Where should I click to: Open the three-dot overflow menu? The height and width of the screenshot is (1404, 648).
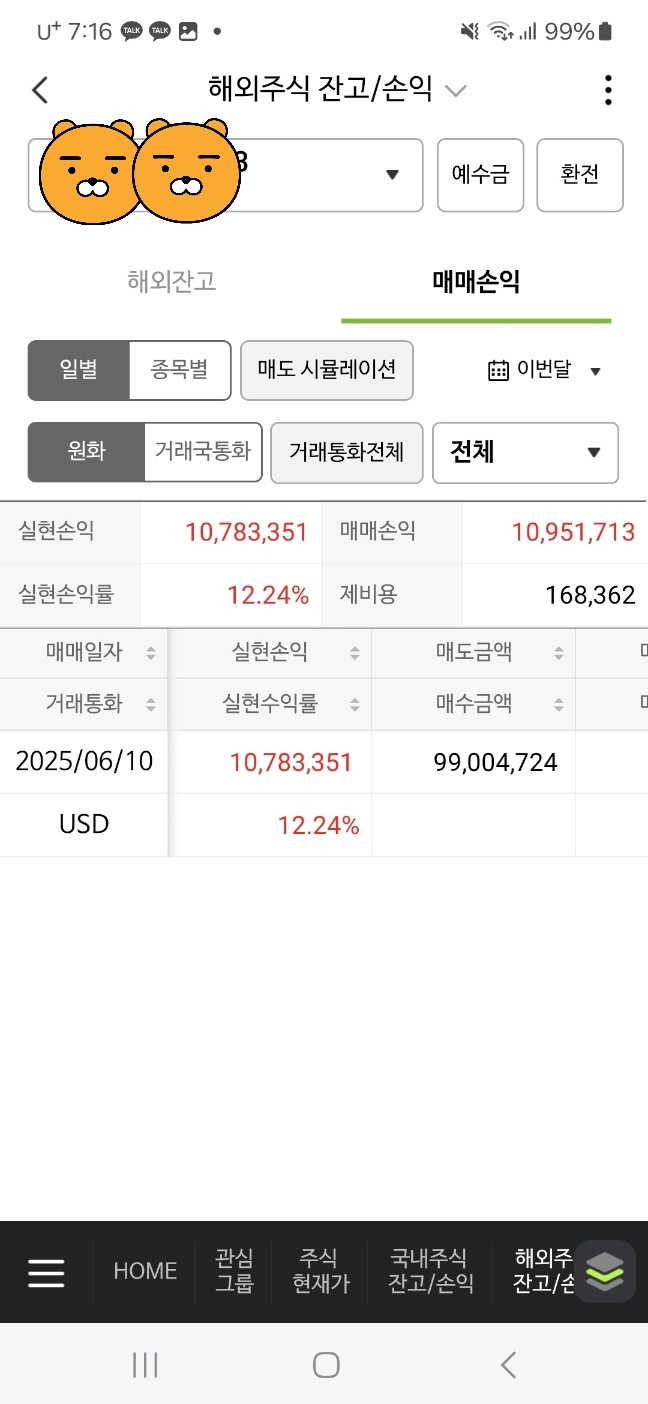click(608, 90)
